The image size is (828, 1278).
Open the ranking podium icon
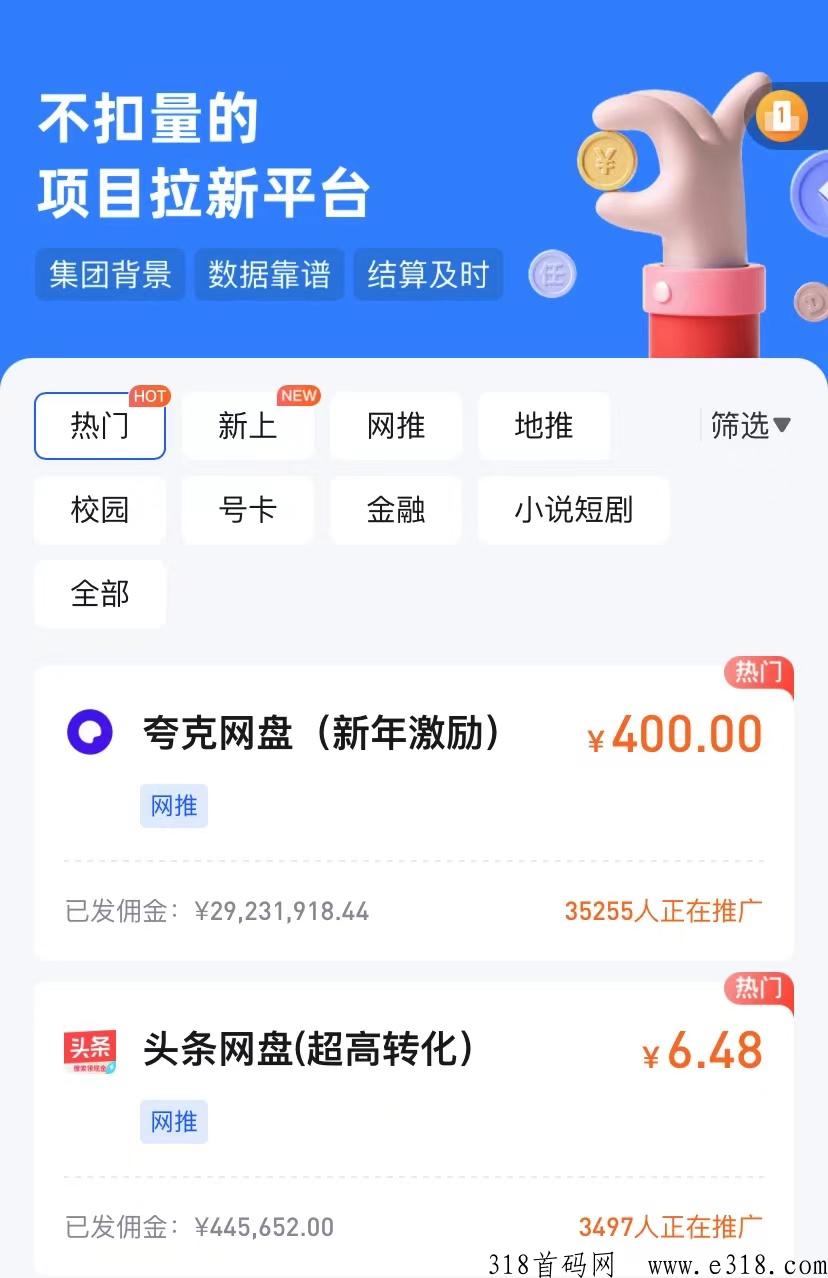click(x=783, y=115)
